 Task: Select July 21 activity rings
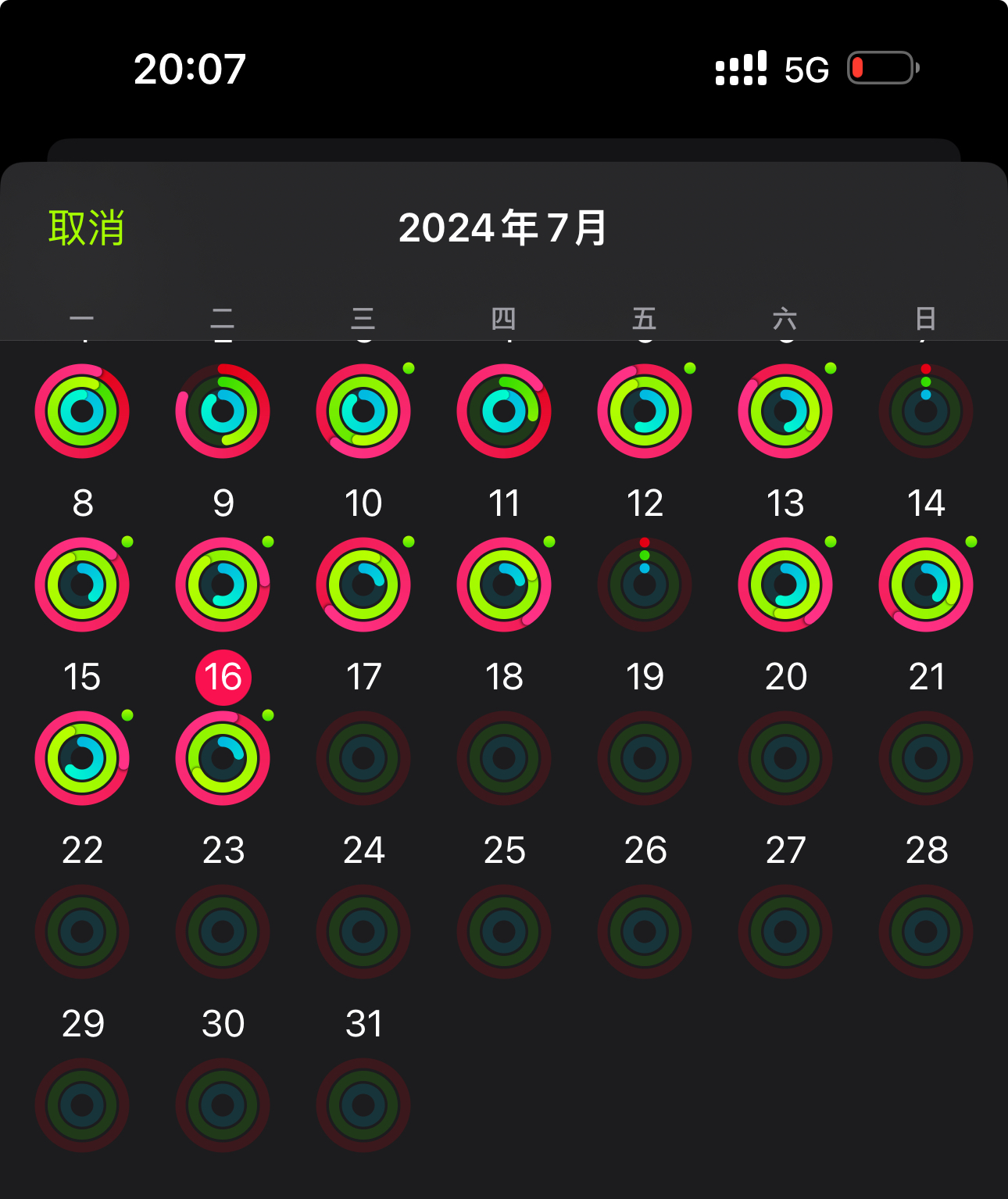click(926, 757)
